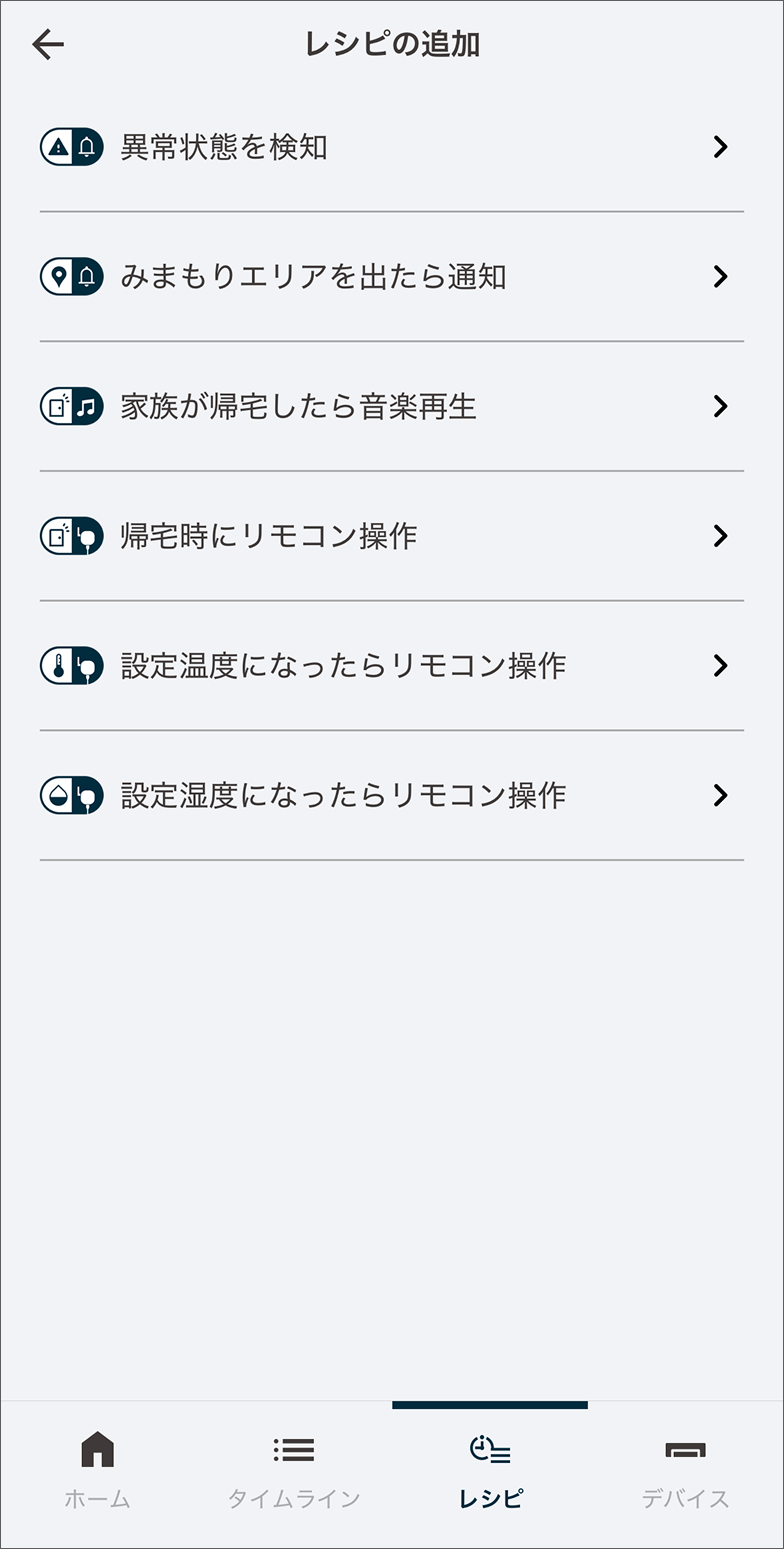The height and width of the screenshot is (1549, 784).
Task: Select the timeline list icon
Action: click(x=293, y=1446)
